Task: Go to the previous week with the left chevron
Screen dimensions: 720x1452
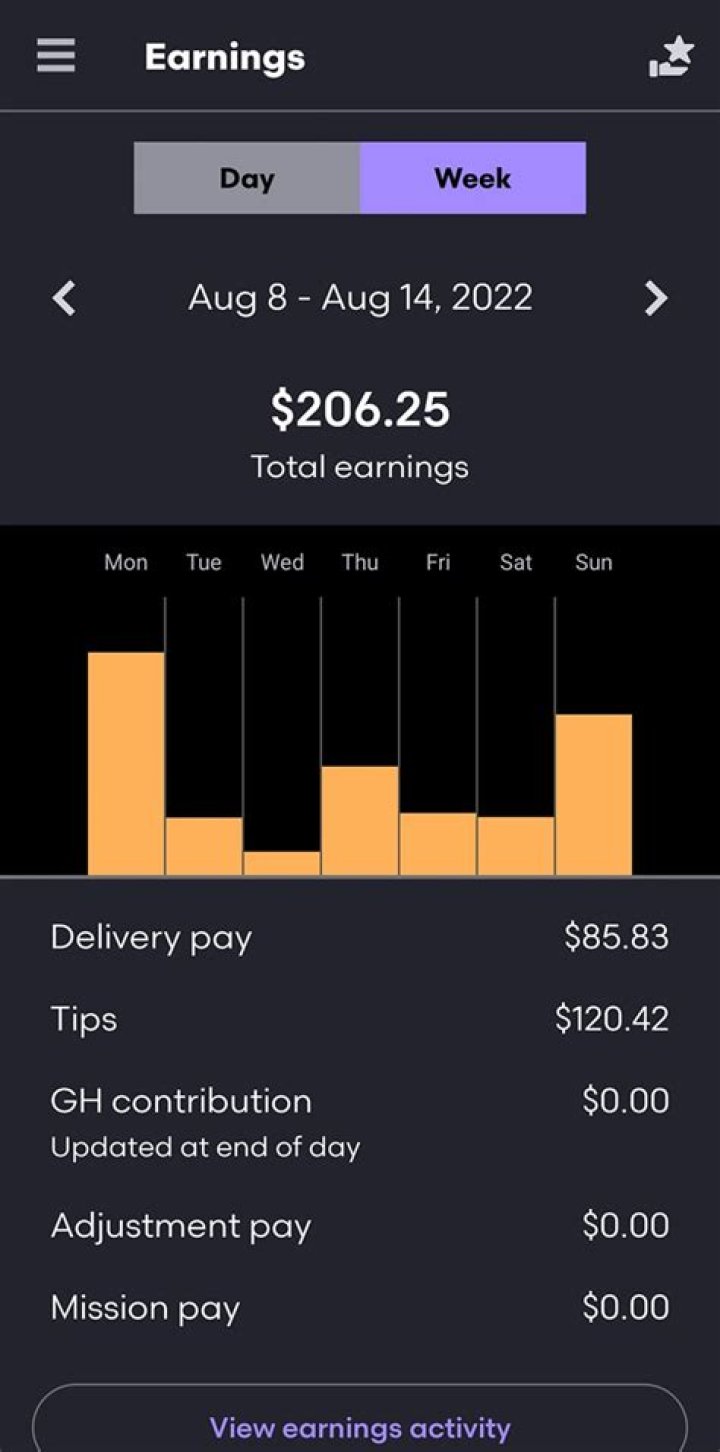Action: [63, 298]
